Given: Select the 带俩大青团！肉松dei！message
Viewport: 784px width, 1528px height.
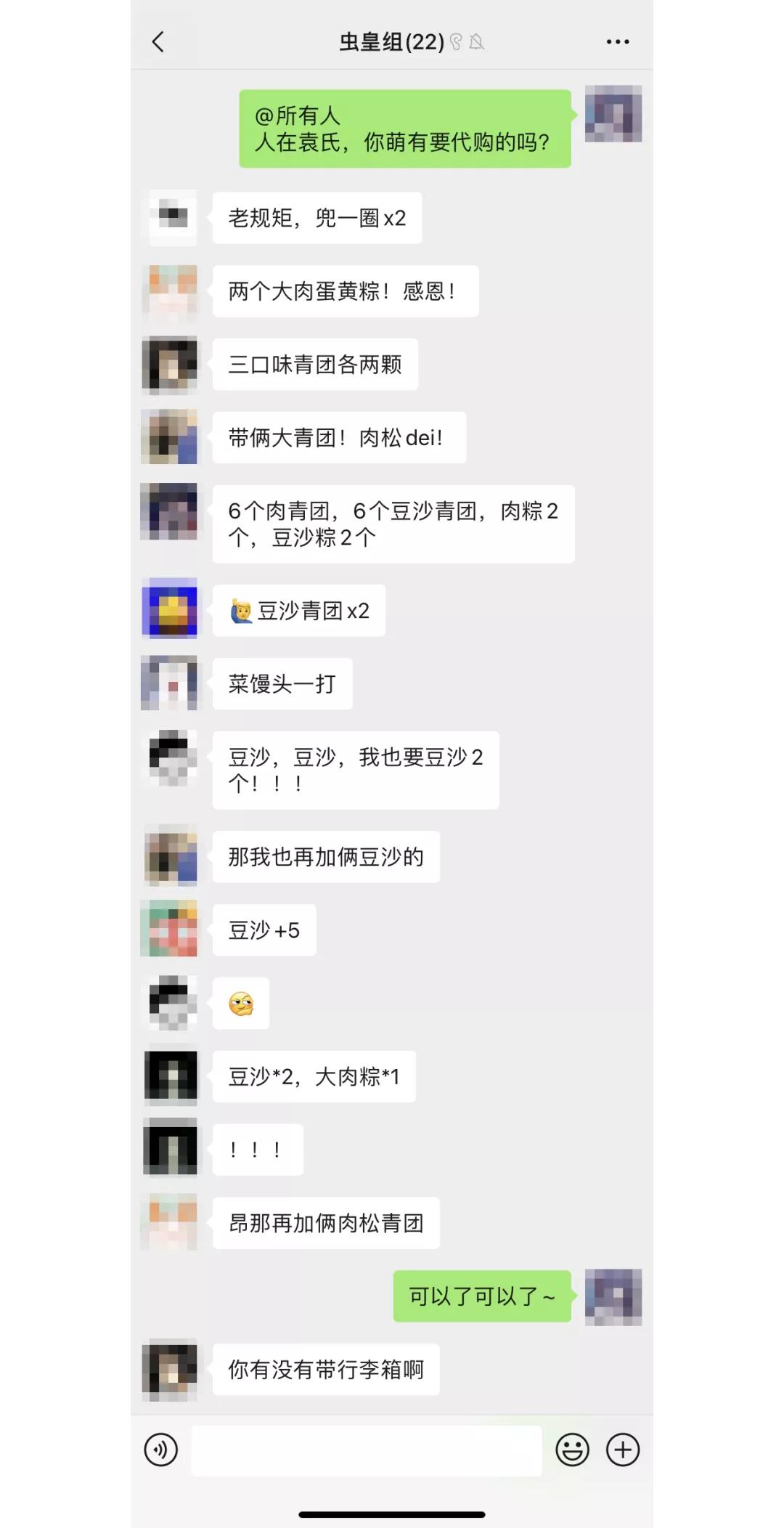Looking at the screenshot, I should [x=338, y=437].
